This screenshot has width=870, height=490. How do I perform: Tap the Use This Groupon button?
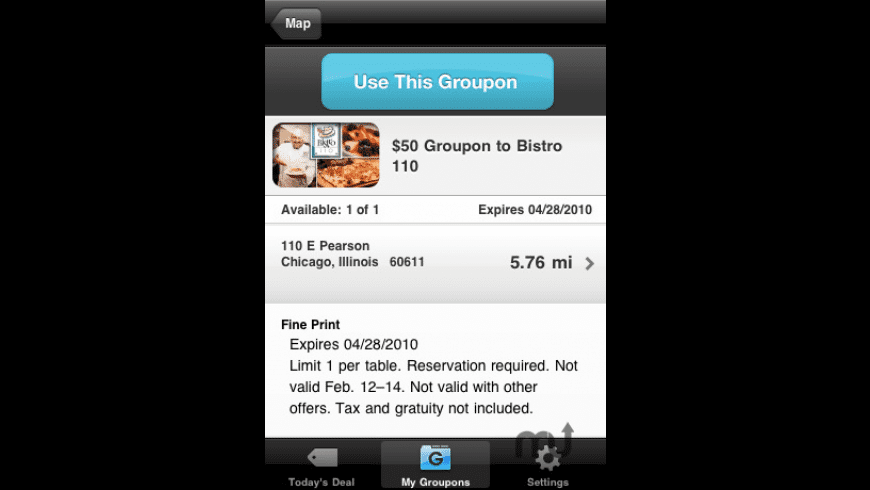pyautogui.click(x=436, y=82)
